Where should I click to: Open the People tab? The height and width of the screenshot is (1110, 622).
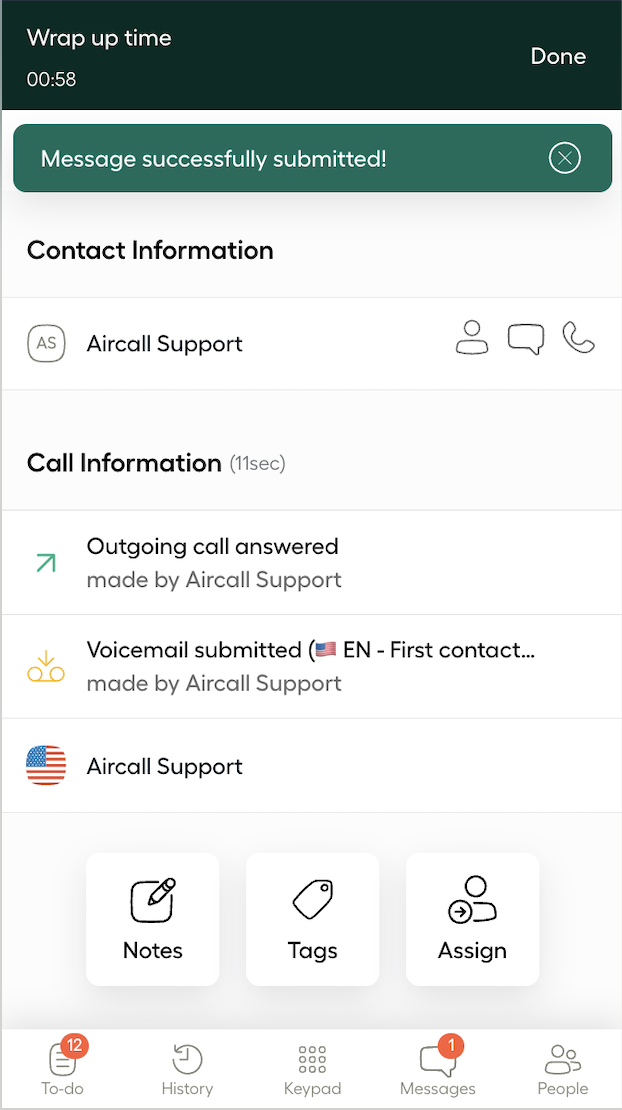click(x=563, y=1070)
